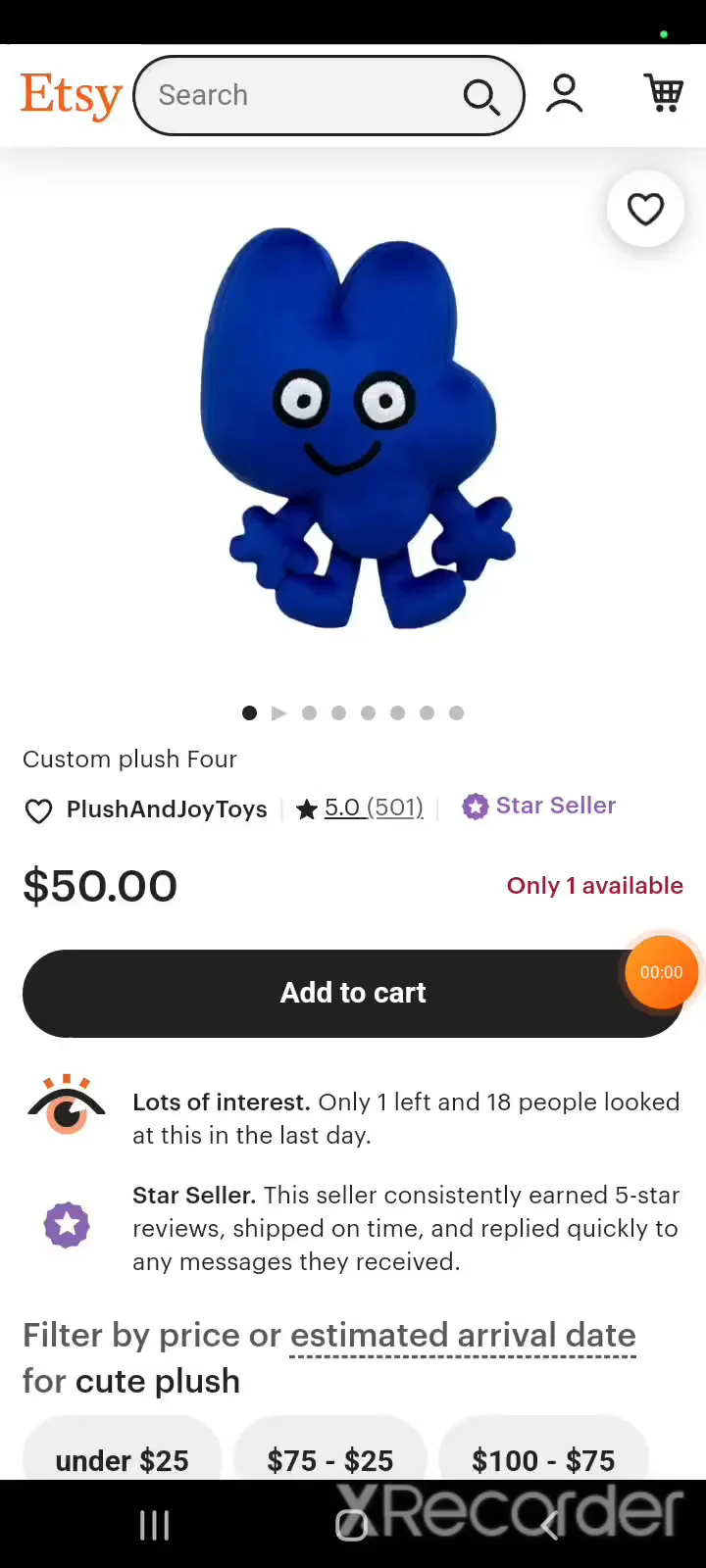This screenshot has height=1568, width=706.
Task: Add this plush to favorites
Action: (645, 209)
